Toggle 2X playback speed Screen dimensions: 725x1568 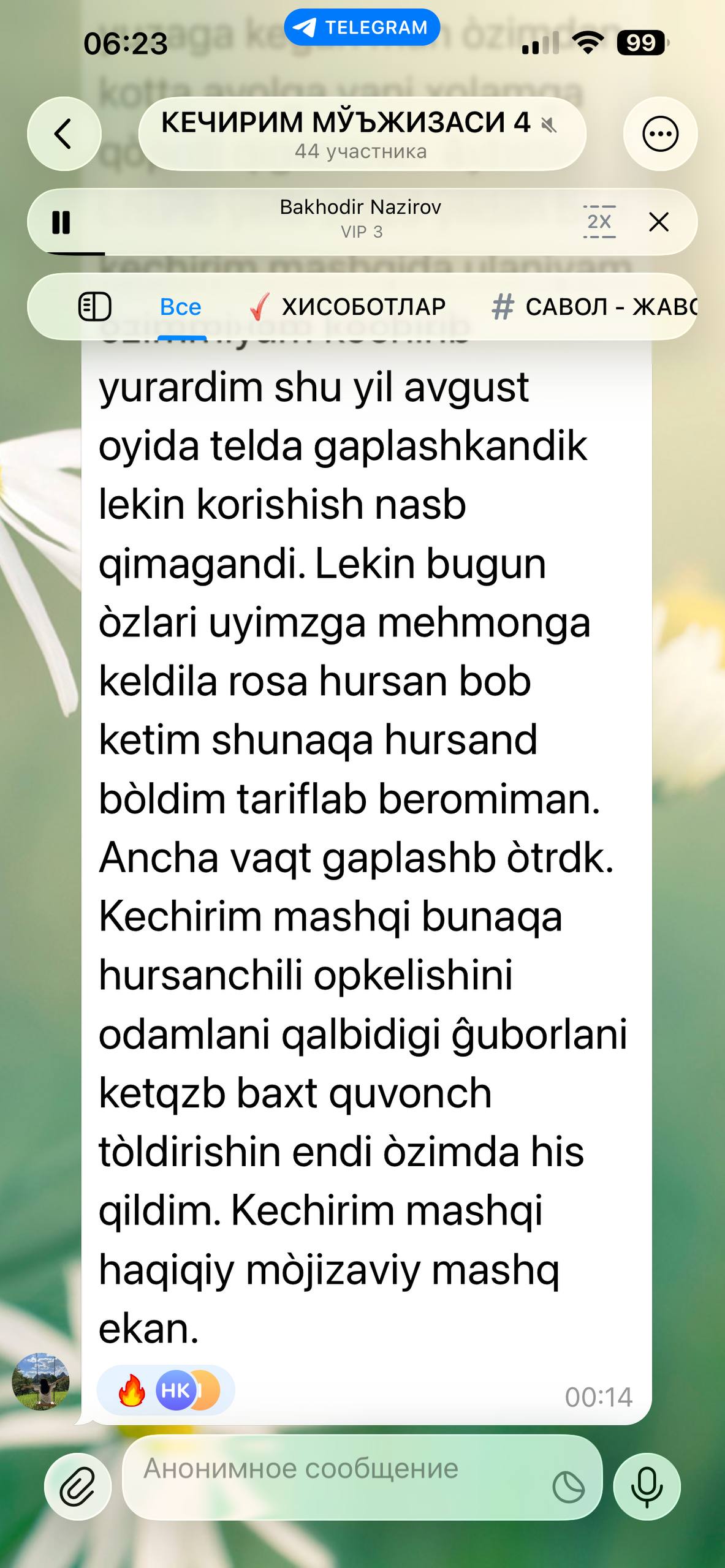point(599,222)
